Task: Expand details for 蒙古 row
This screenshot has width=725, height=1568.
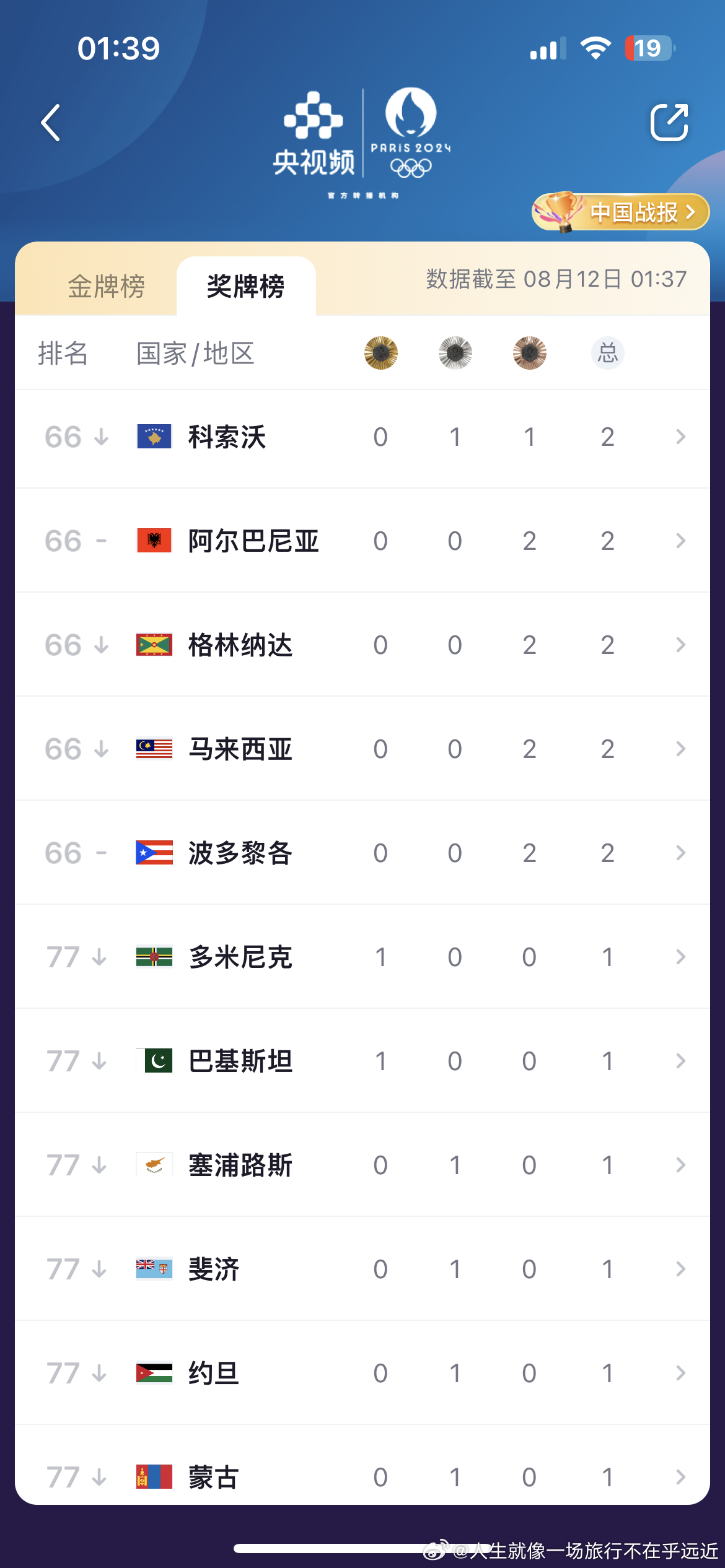Action: 680,1477
